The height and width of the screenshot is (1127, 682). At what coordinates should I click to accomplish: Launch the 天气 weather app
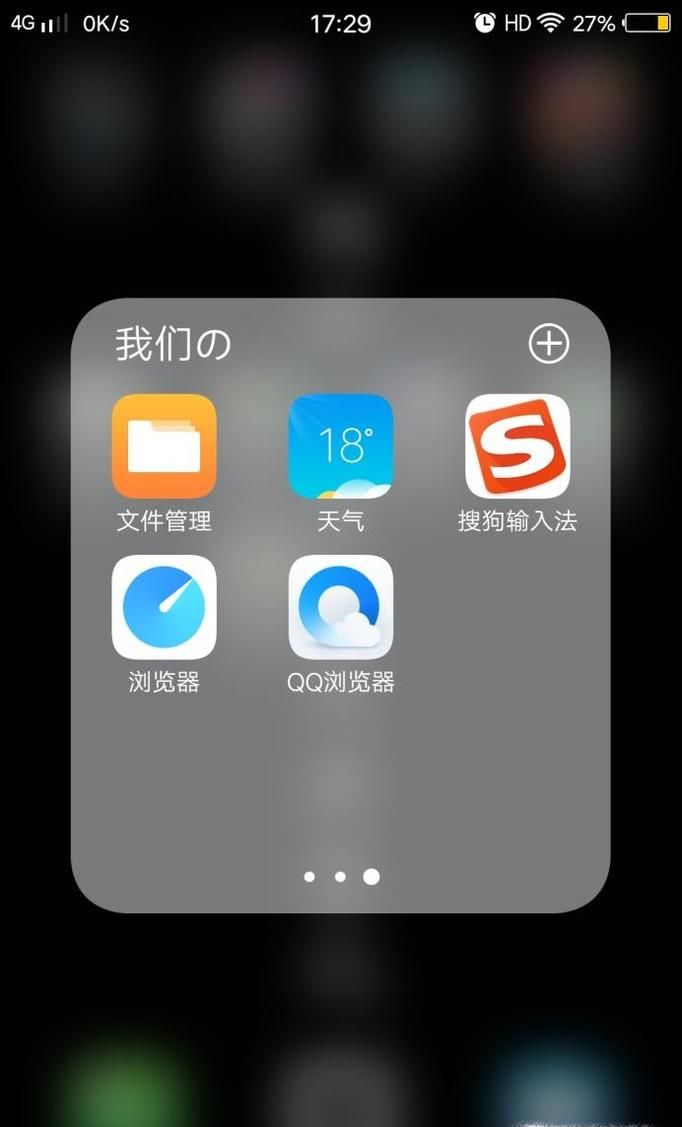[x=341, y=446]
